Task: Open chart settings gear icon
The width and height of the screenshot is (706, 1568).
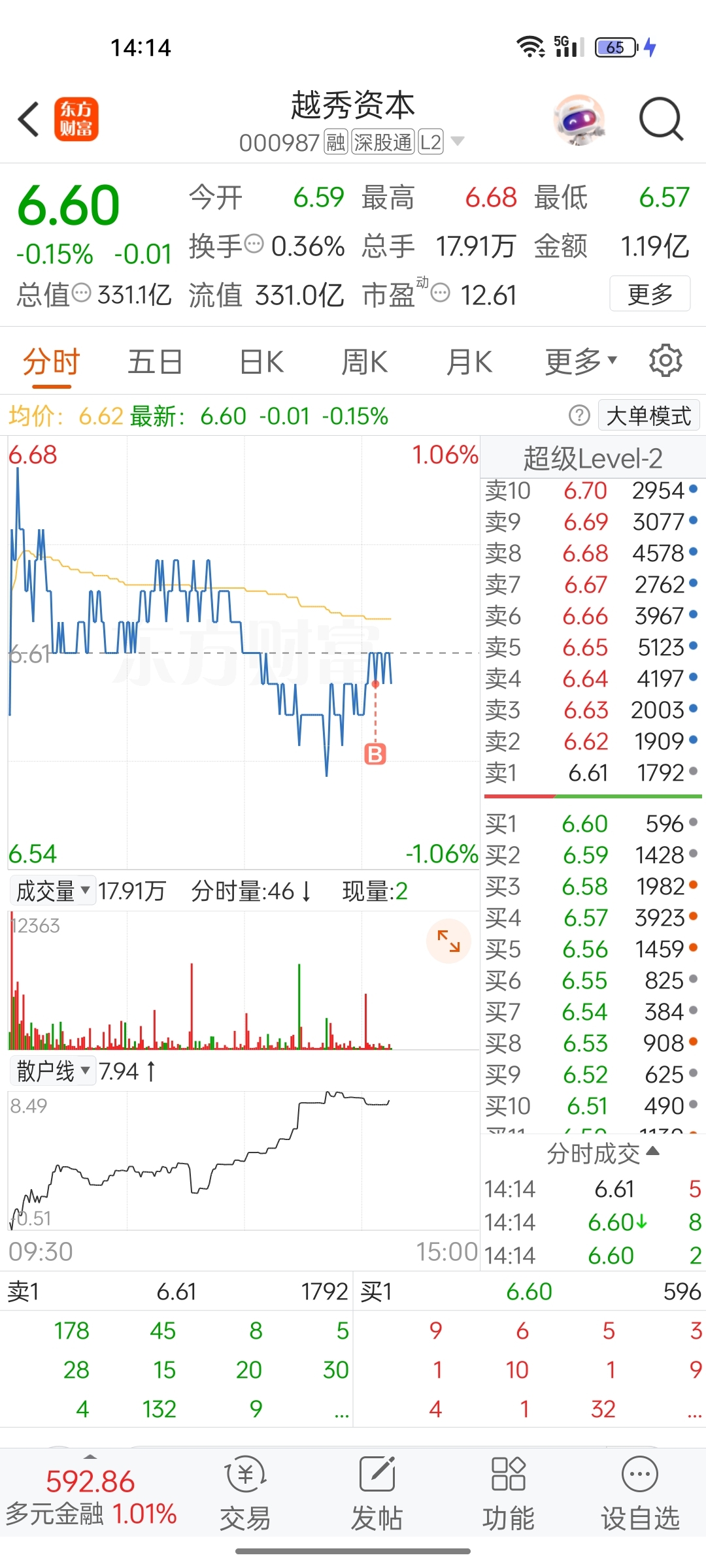Action: tap(665, 361)
